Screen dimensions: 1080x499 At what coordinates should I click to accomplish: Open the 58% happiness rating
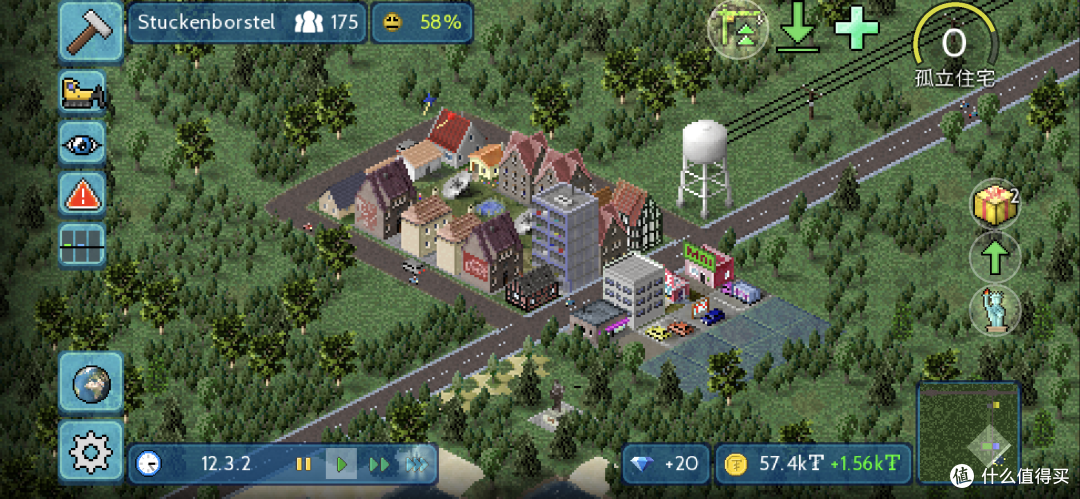423,22
